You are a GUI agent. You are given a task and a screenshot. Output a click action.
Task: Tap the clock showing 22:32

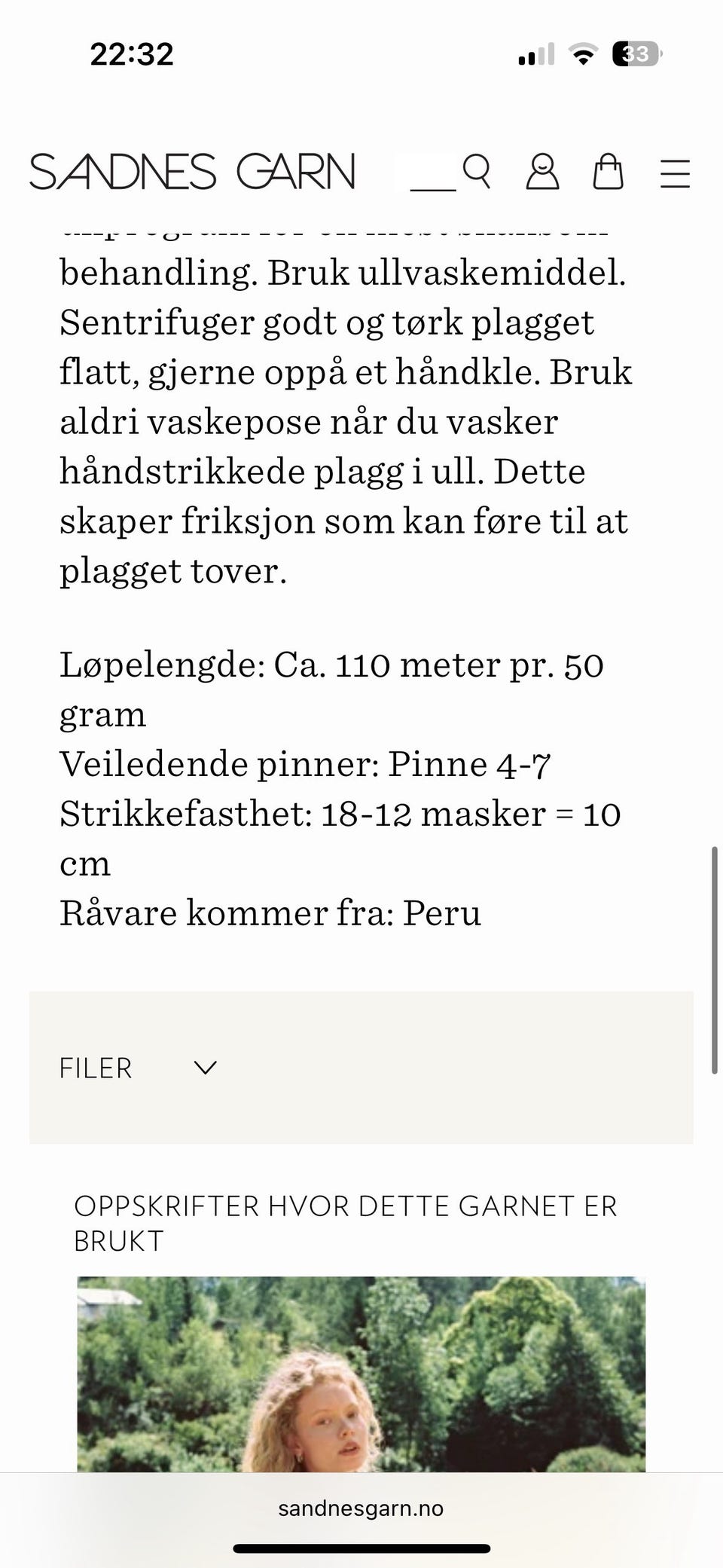(133, 52)
